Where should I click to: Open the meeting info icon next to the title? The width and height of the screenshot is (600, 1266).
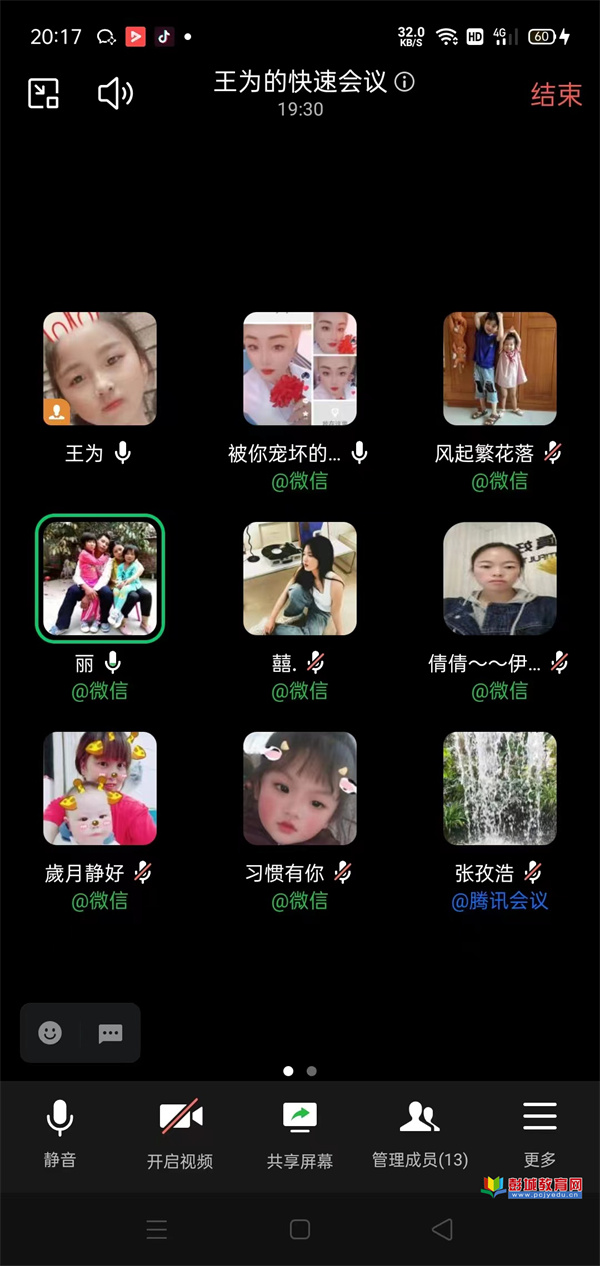click(x=405, y=82)
